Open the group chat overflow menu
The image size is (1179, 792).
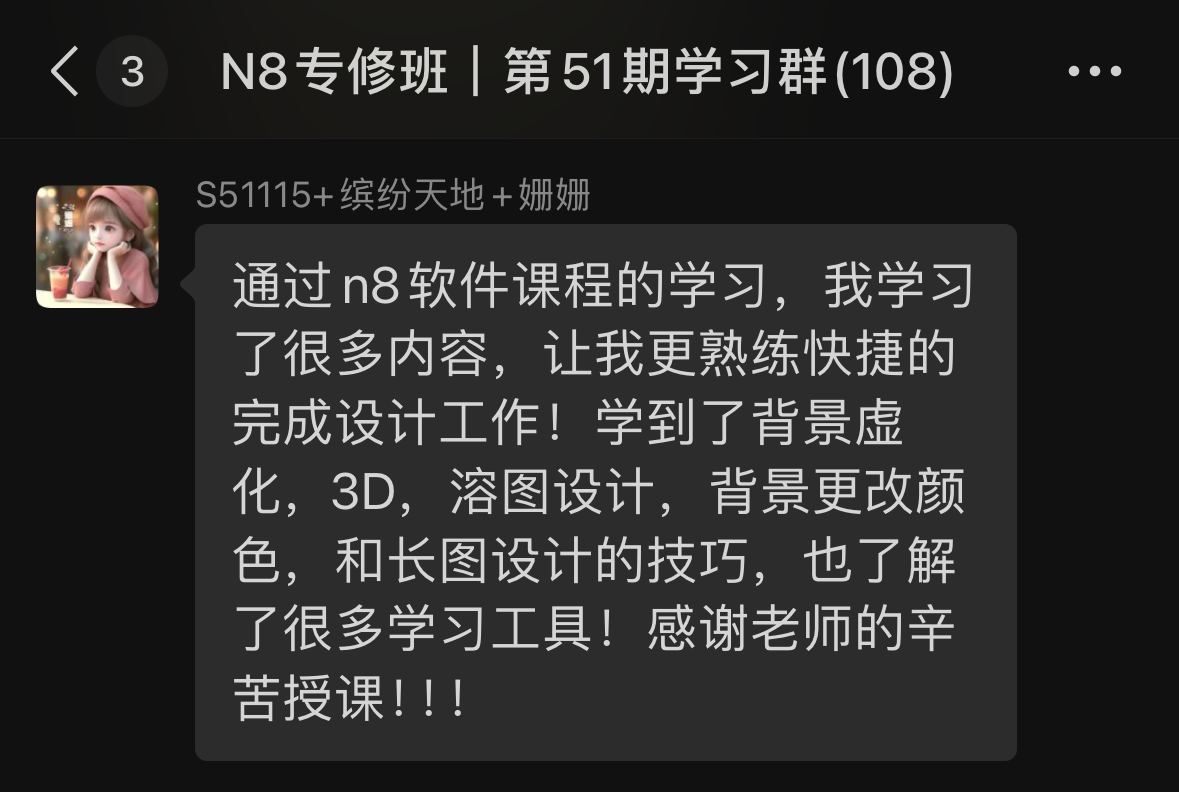pos(1094,72)
